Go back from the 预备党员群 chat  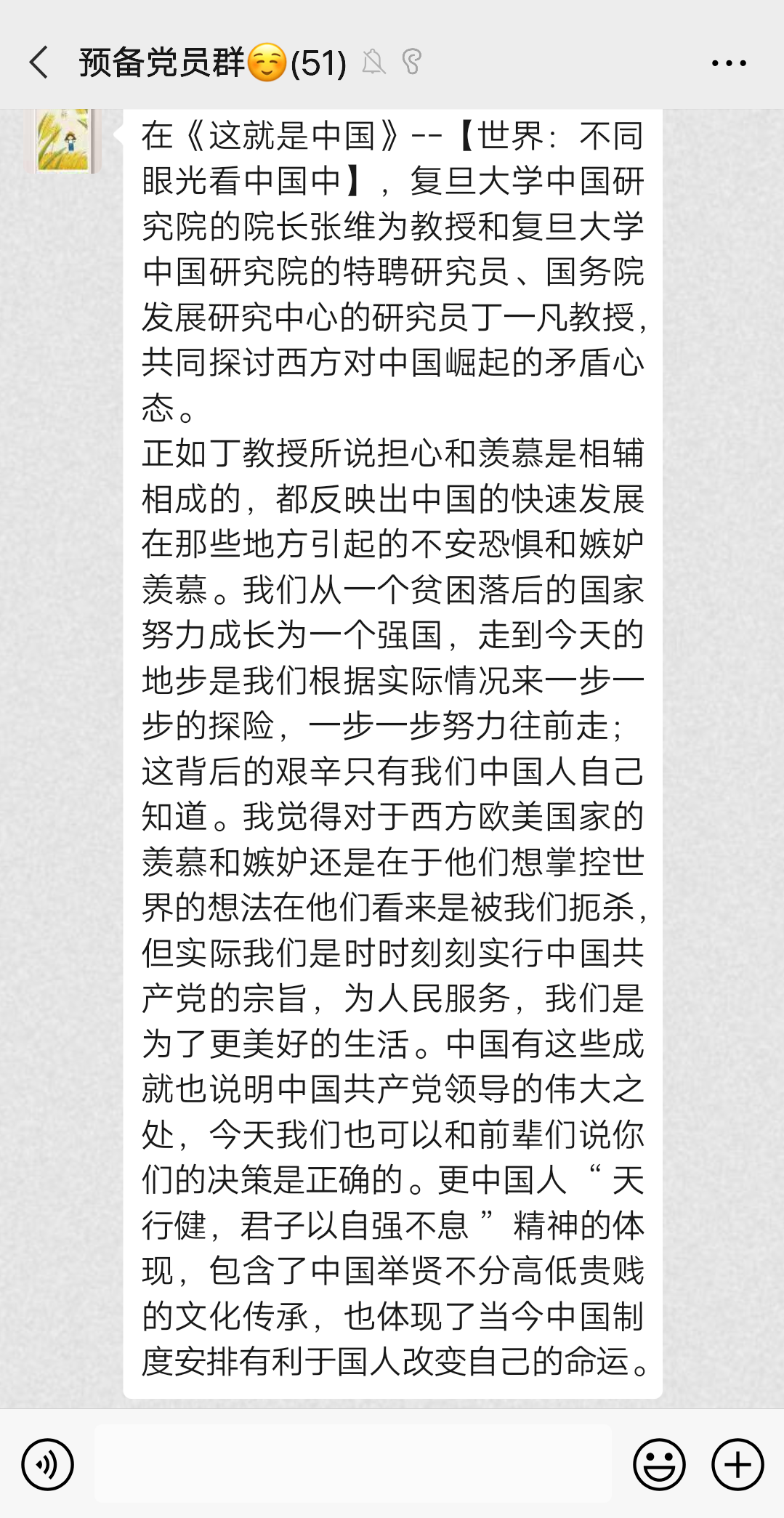click(x=39, y=62)
